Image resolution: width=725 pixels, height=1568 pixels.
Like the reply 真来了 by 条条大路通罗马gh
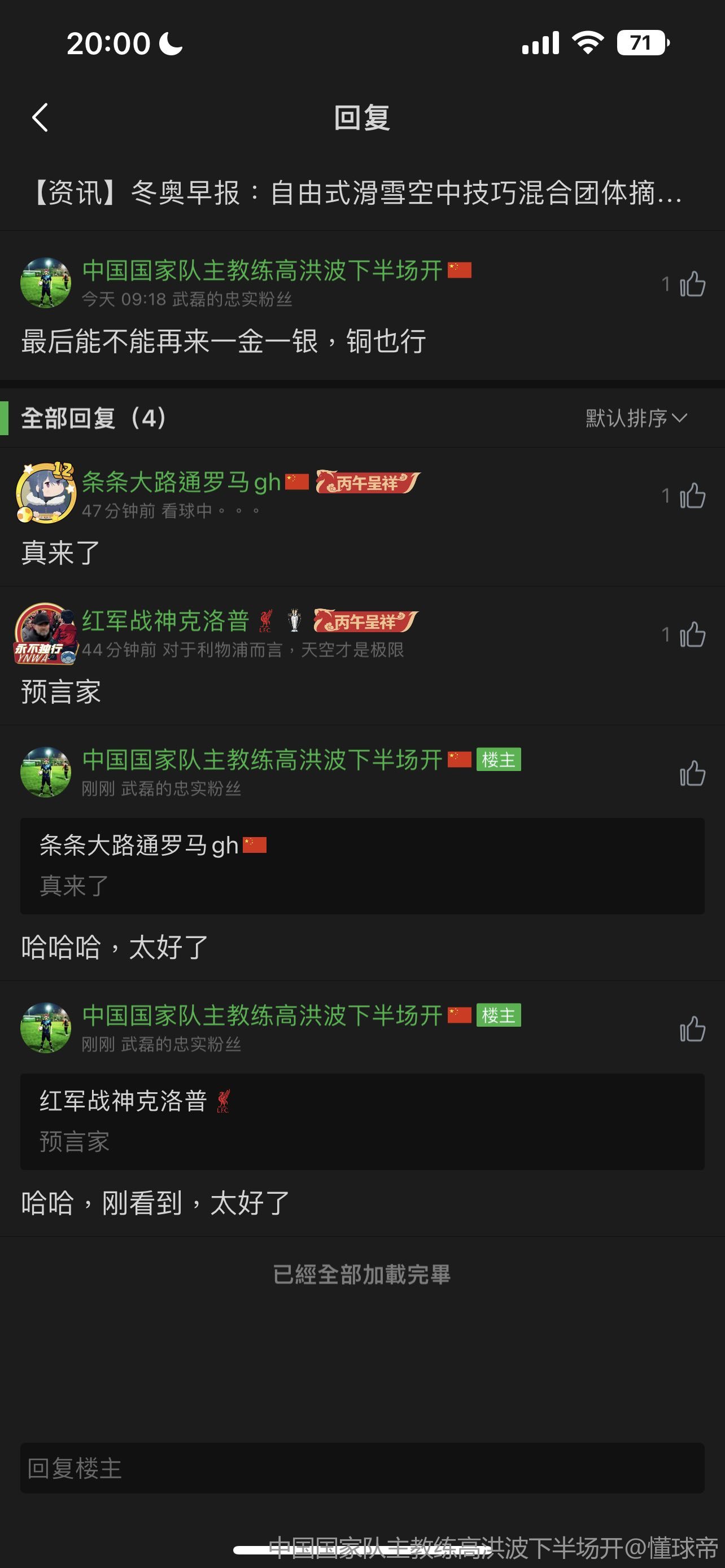pos(692,496)
